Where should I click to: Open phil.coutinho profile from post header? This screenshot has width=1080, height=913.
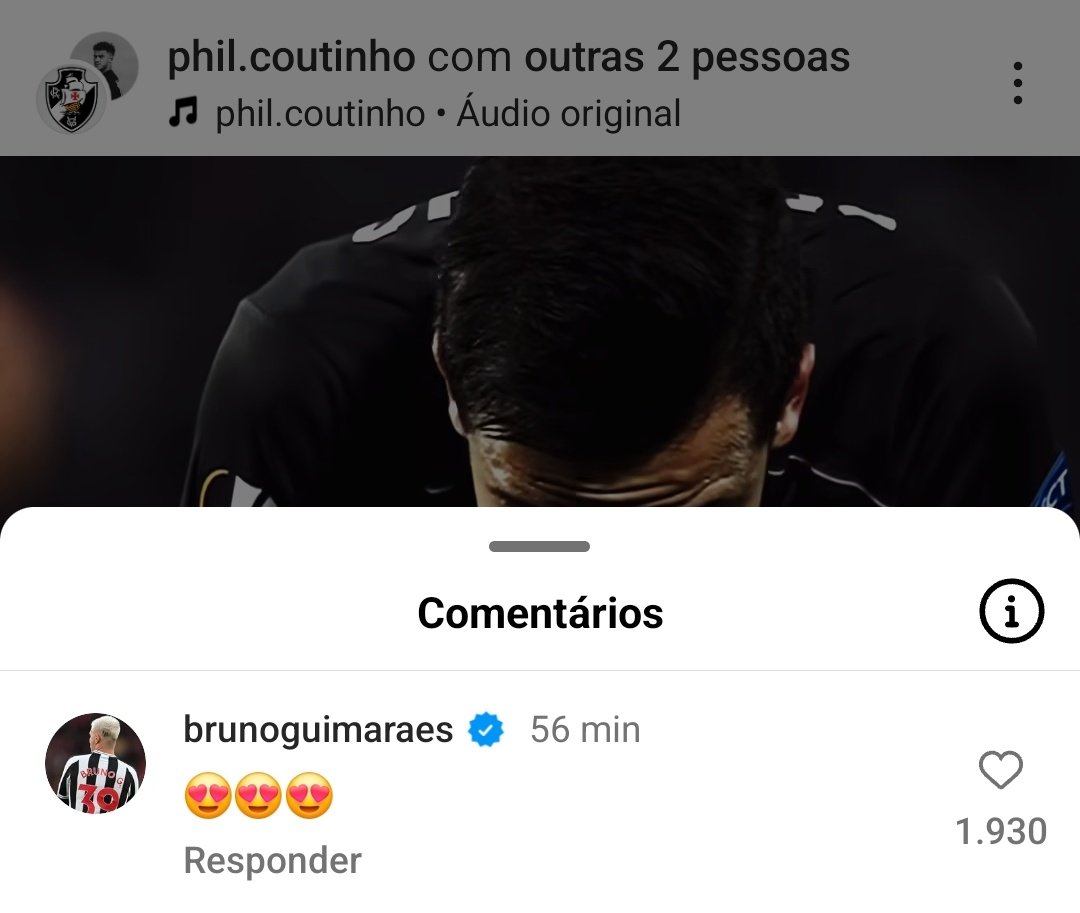pyautogui.click(x=290, y=58)
